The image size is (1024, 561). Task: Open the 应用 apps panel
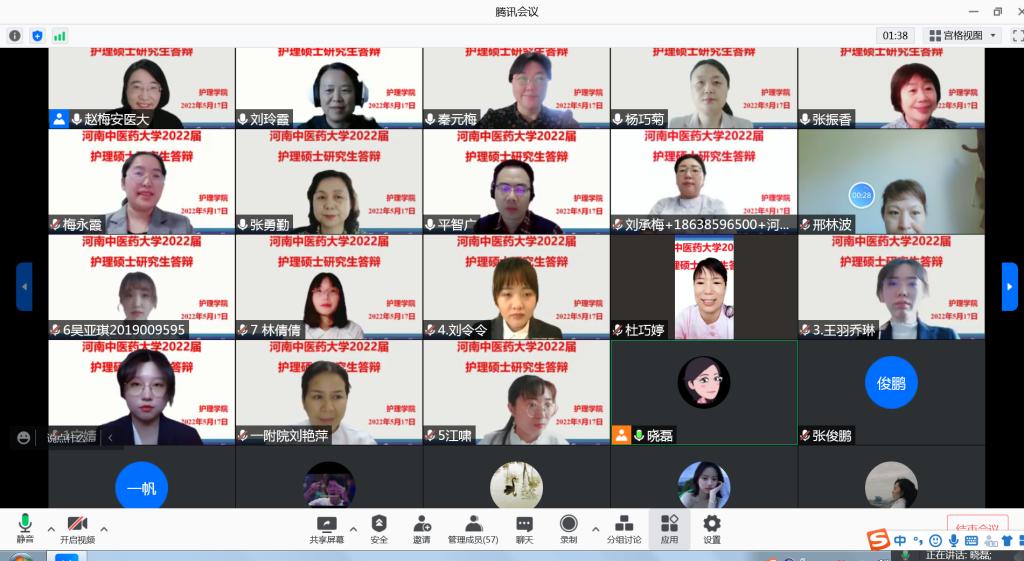point(669,528)
